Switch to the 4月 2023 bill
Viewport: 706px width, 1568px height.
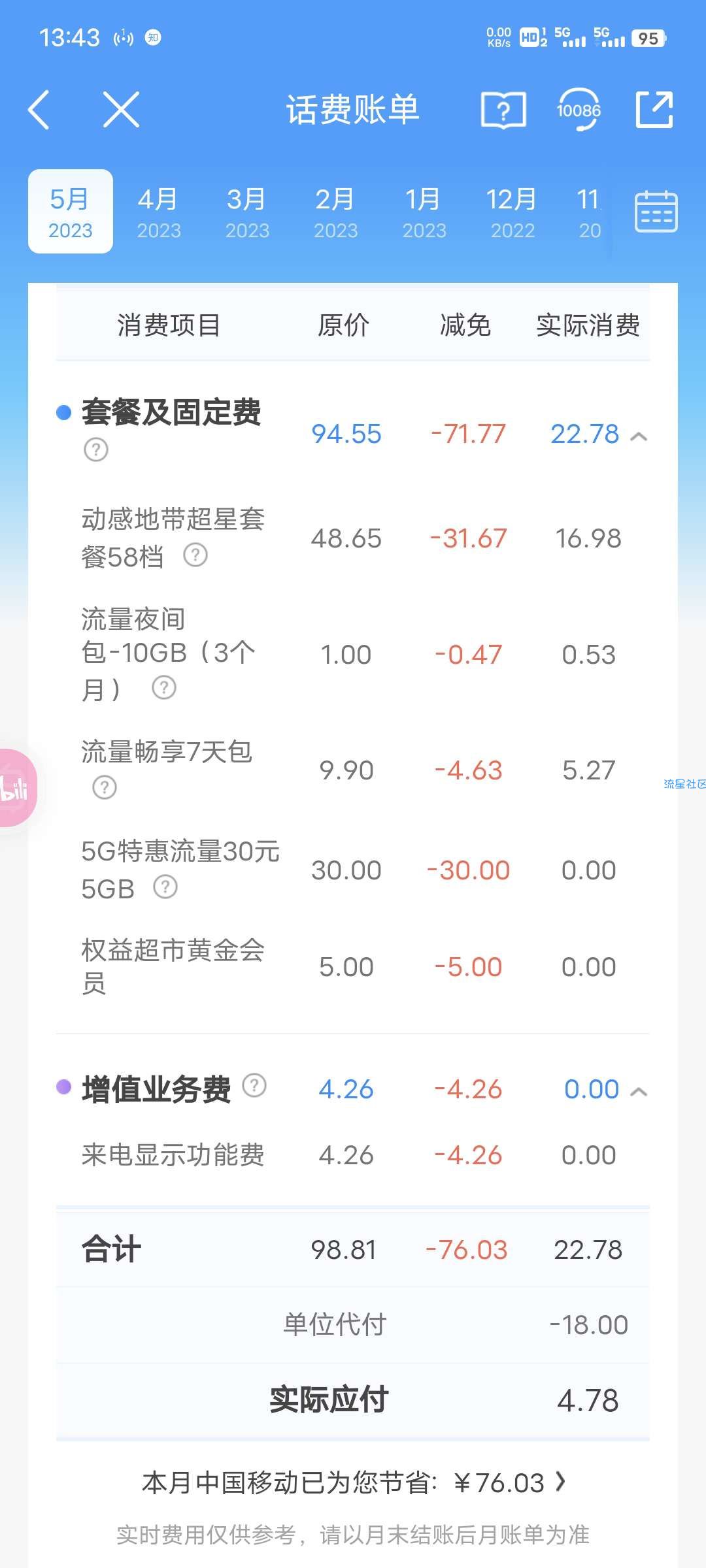point(158,212)
